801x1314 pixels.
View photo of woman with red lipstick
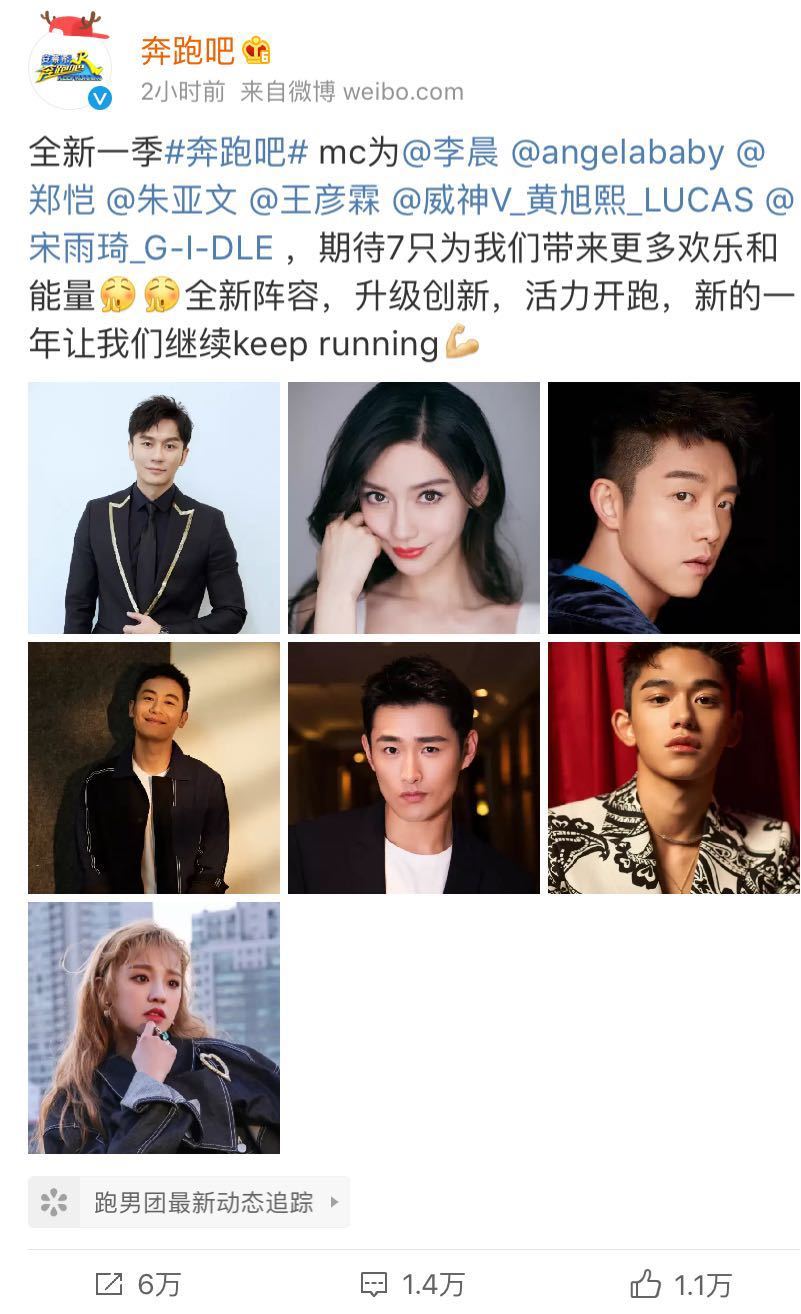[413, 508]
